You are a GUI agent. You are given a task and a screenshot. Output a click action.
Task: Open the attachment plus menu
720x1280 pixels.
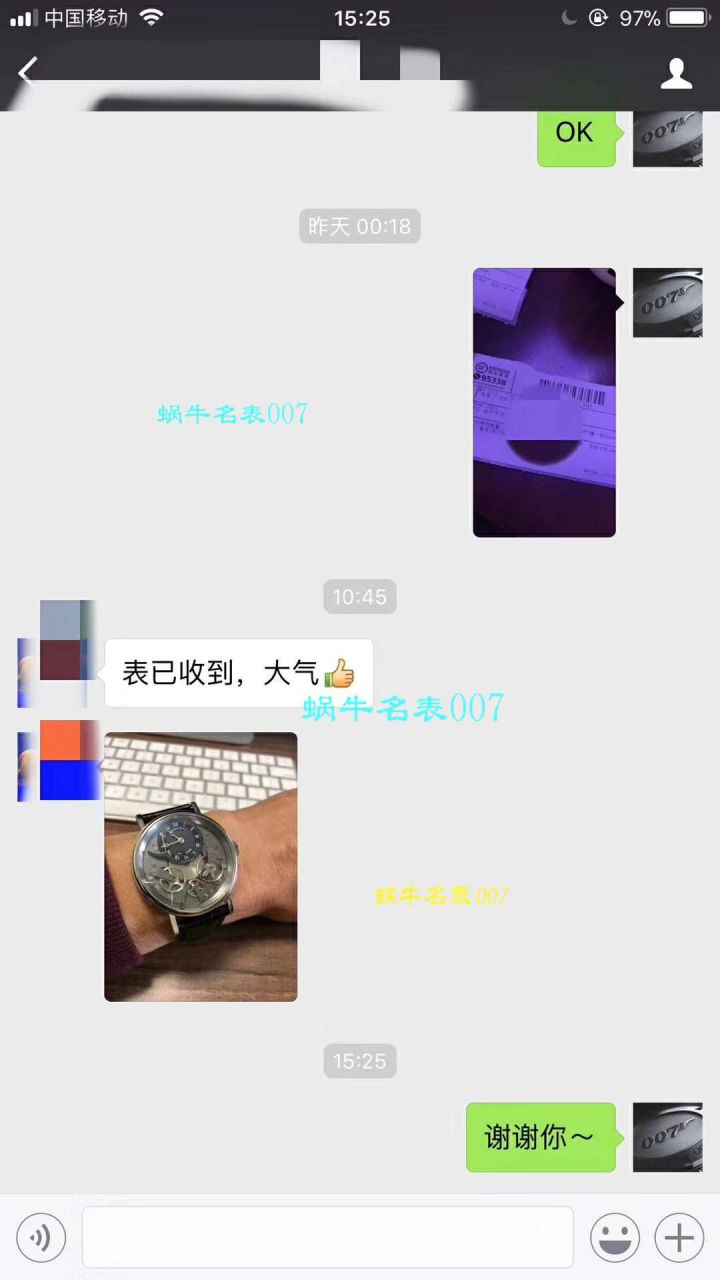677,1238
